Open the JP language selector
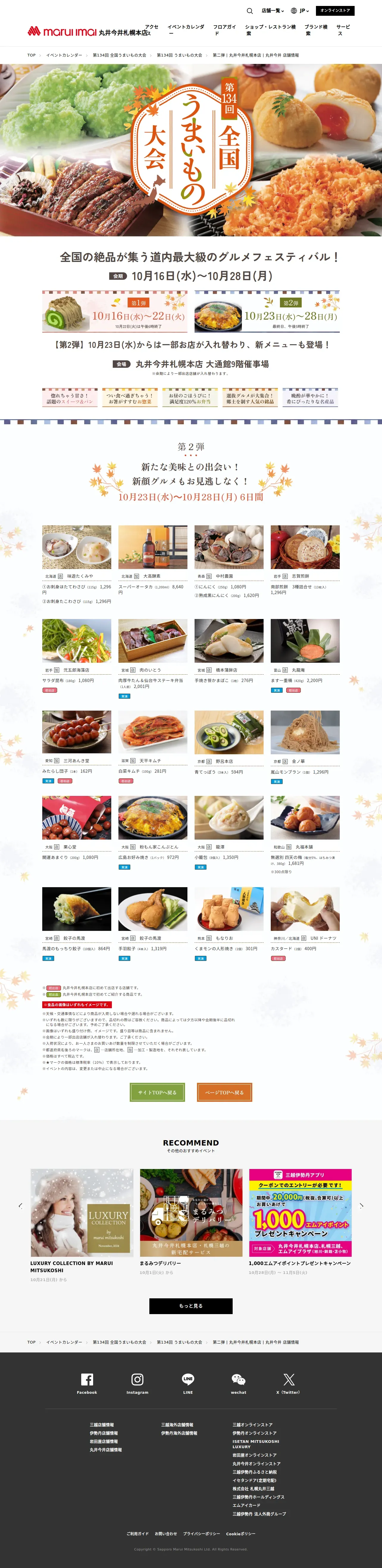This screenshot has height=1568, width=382. tap(300, 11)
